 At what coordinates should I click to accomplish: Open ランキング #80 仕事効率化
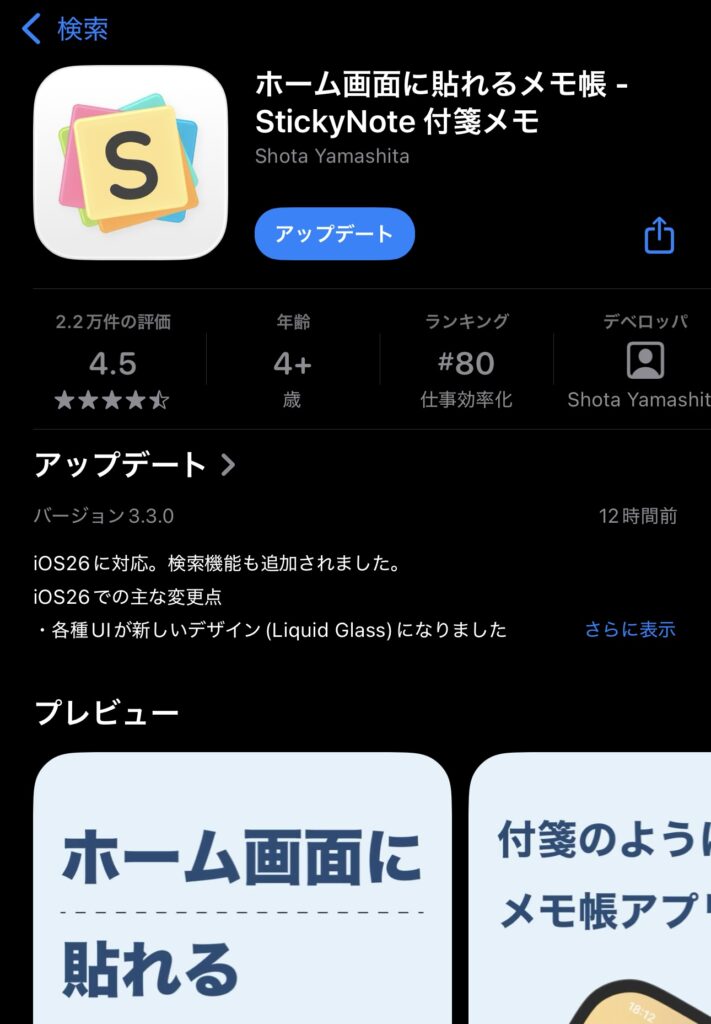coord(466,362)
